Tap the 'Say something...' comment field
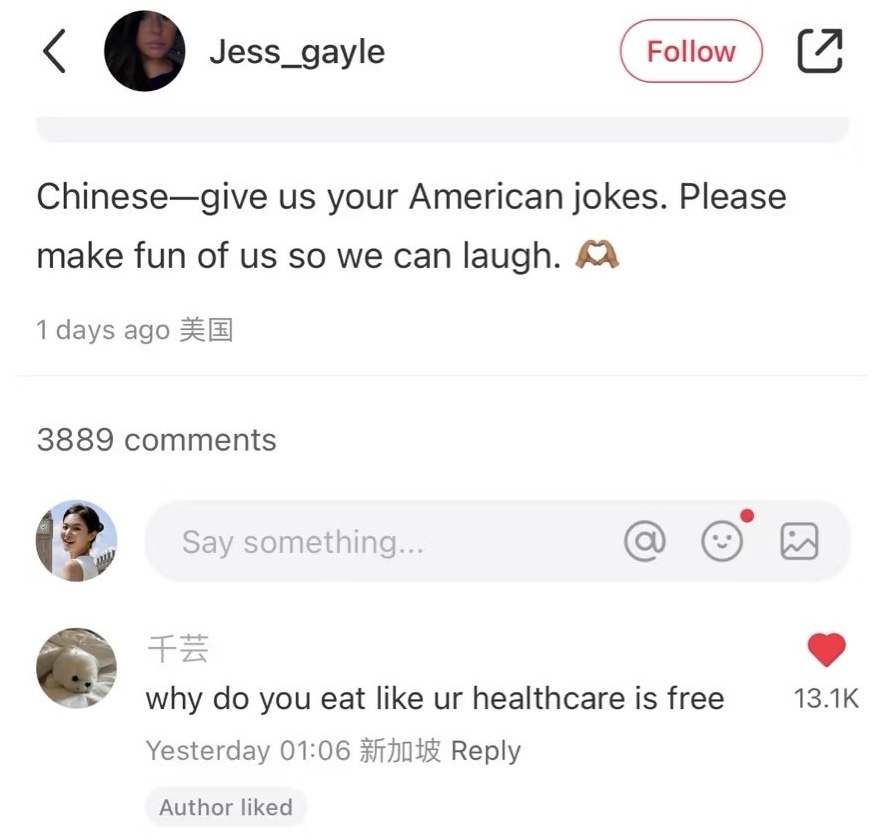The height and width of the screenshot is (840, 873). (x=380, y=542)
